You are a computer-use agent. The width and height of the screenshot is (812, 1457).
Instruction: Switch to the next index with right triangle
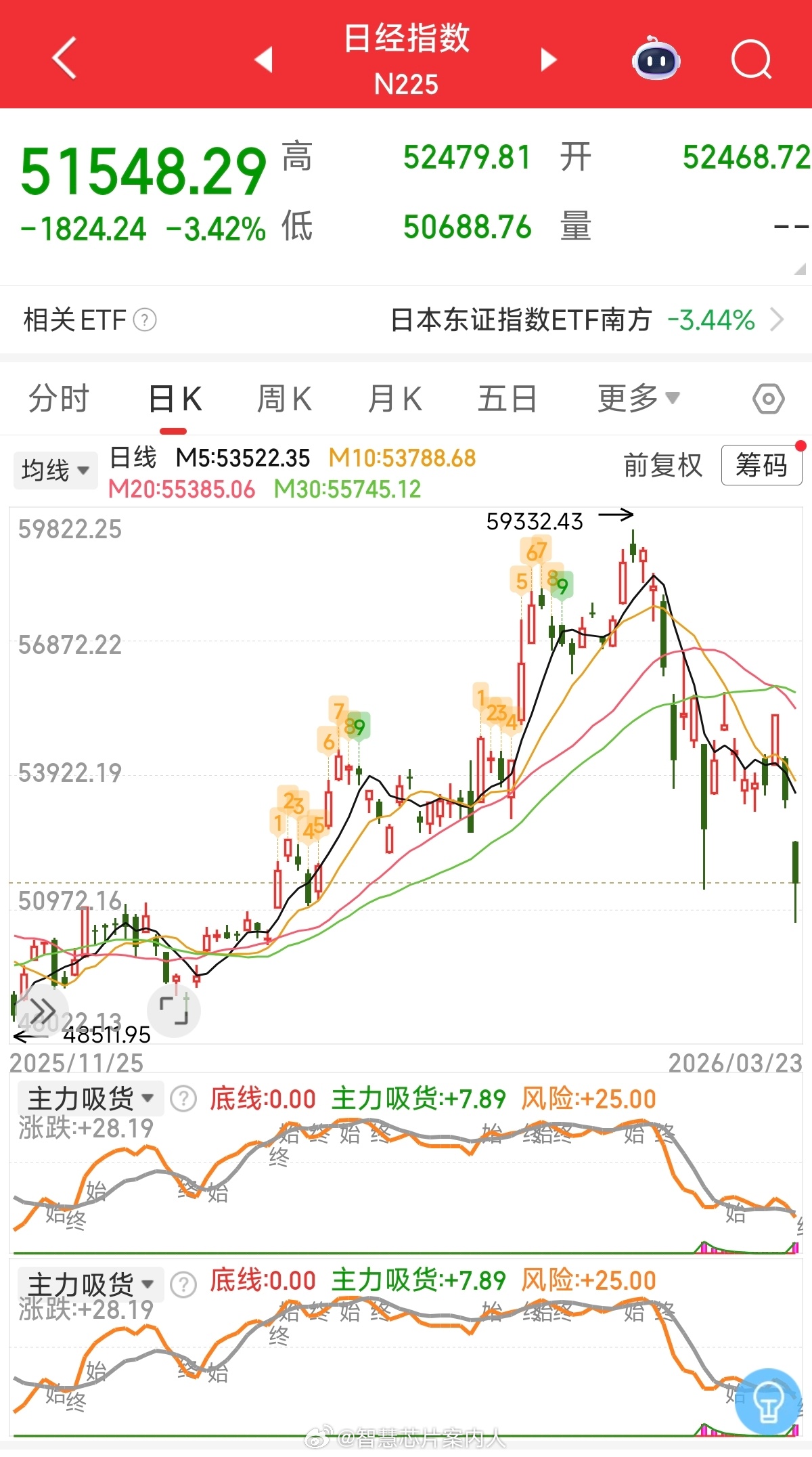click(549, 60)
